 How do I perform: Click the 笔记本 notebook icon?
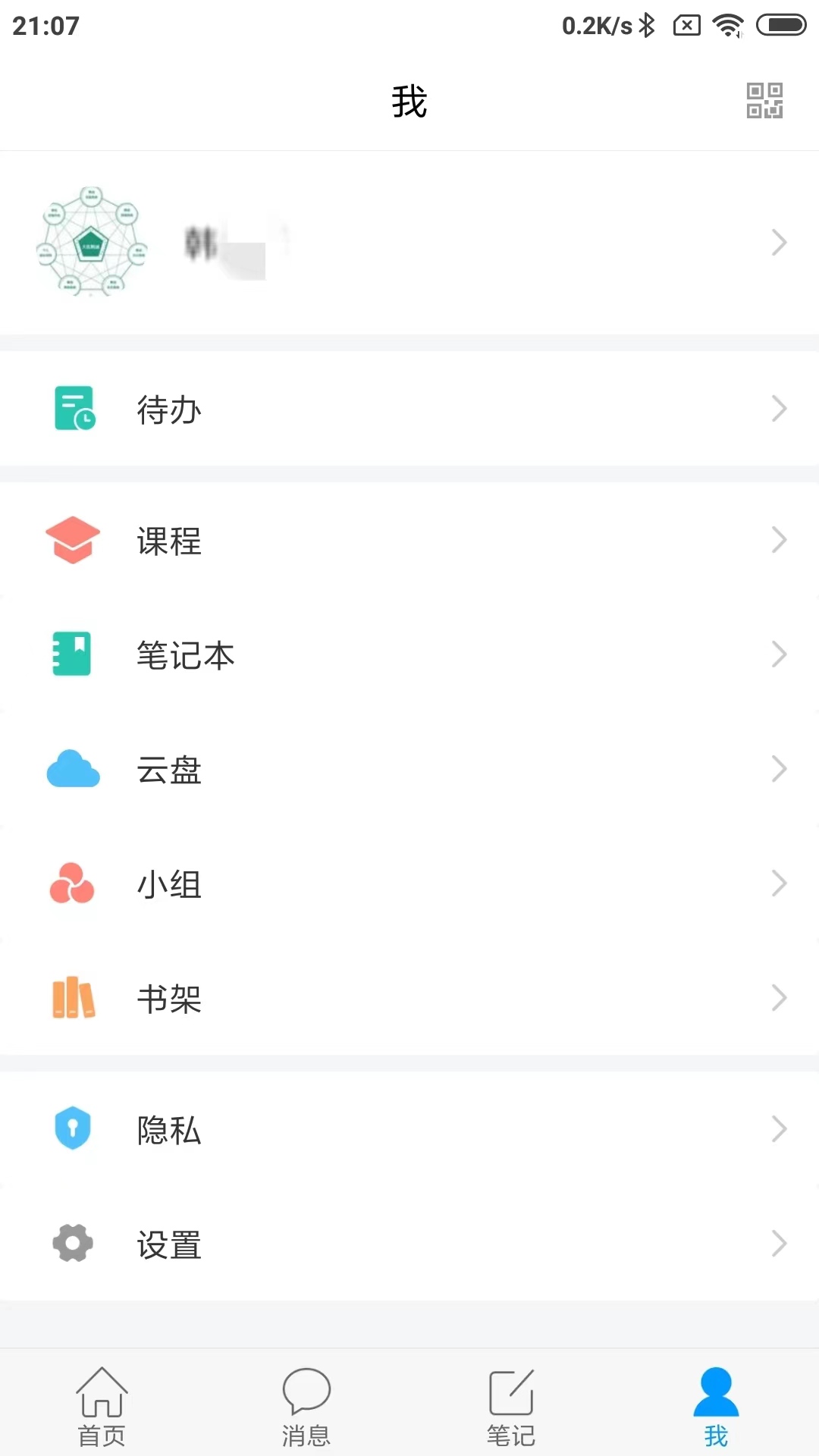(x=72, y=654)
